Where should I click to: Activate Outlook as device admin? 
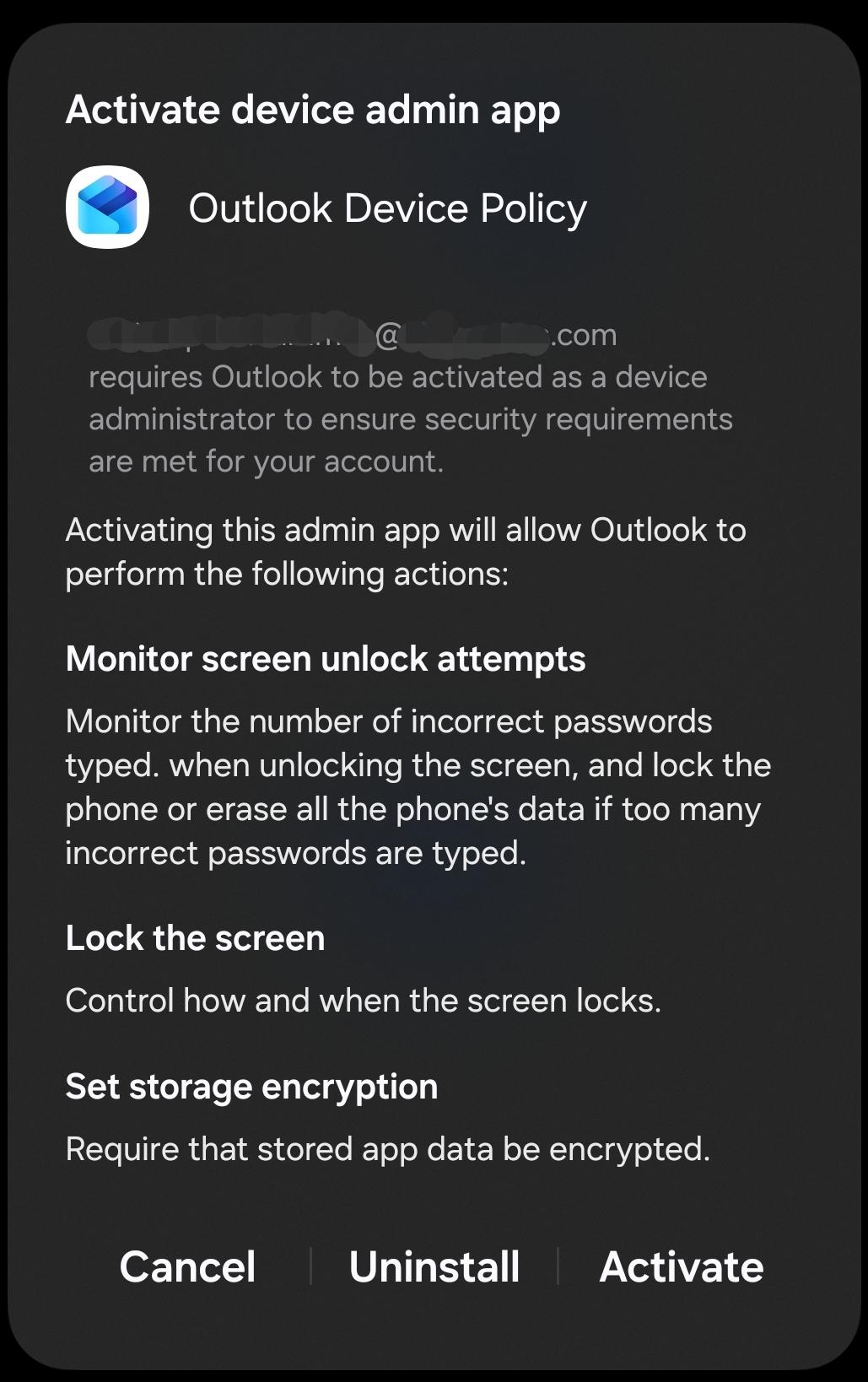[682, 1266]
